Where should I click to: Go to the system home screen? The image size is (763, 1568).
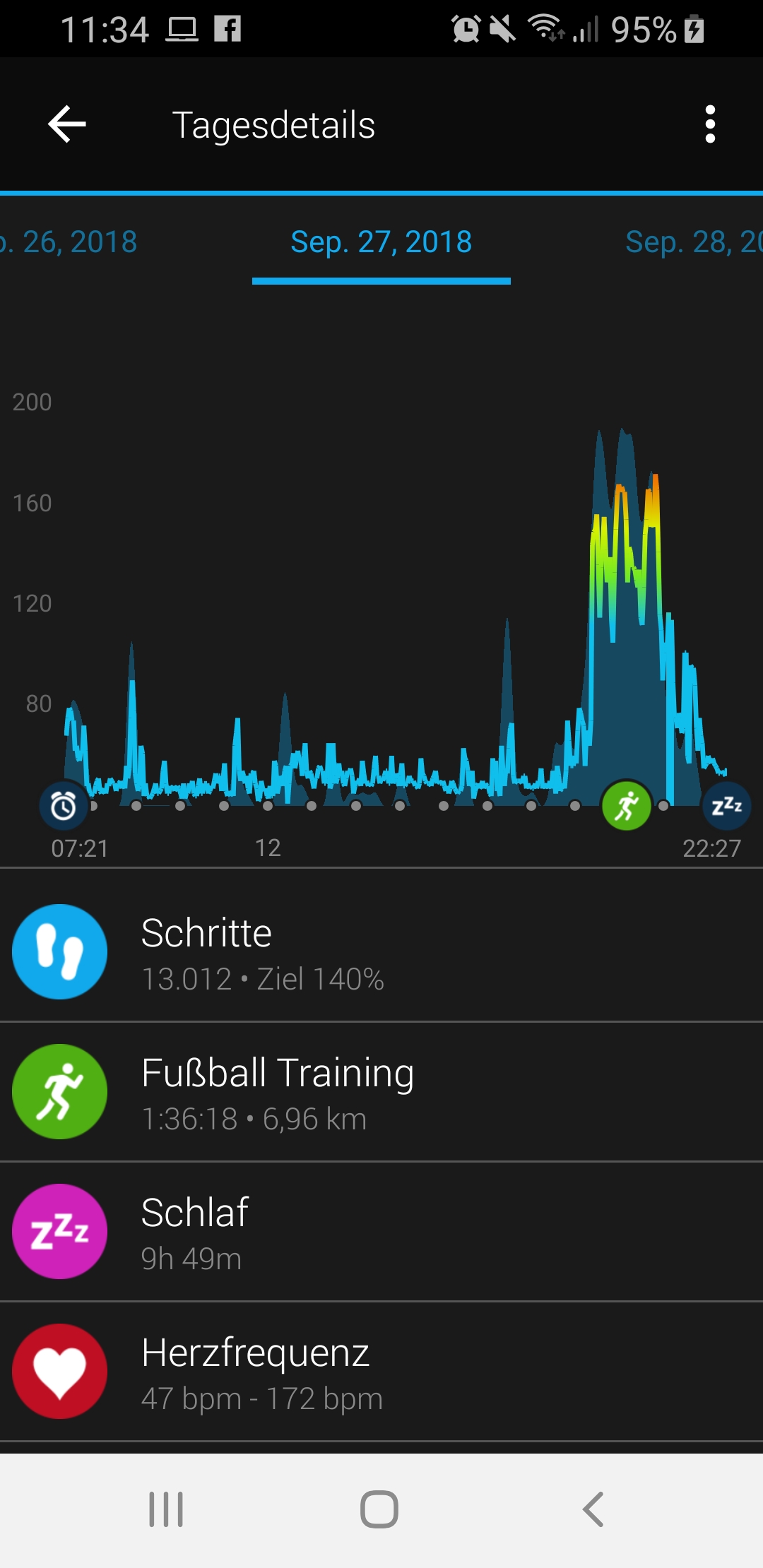[x=379, y=1509]
